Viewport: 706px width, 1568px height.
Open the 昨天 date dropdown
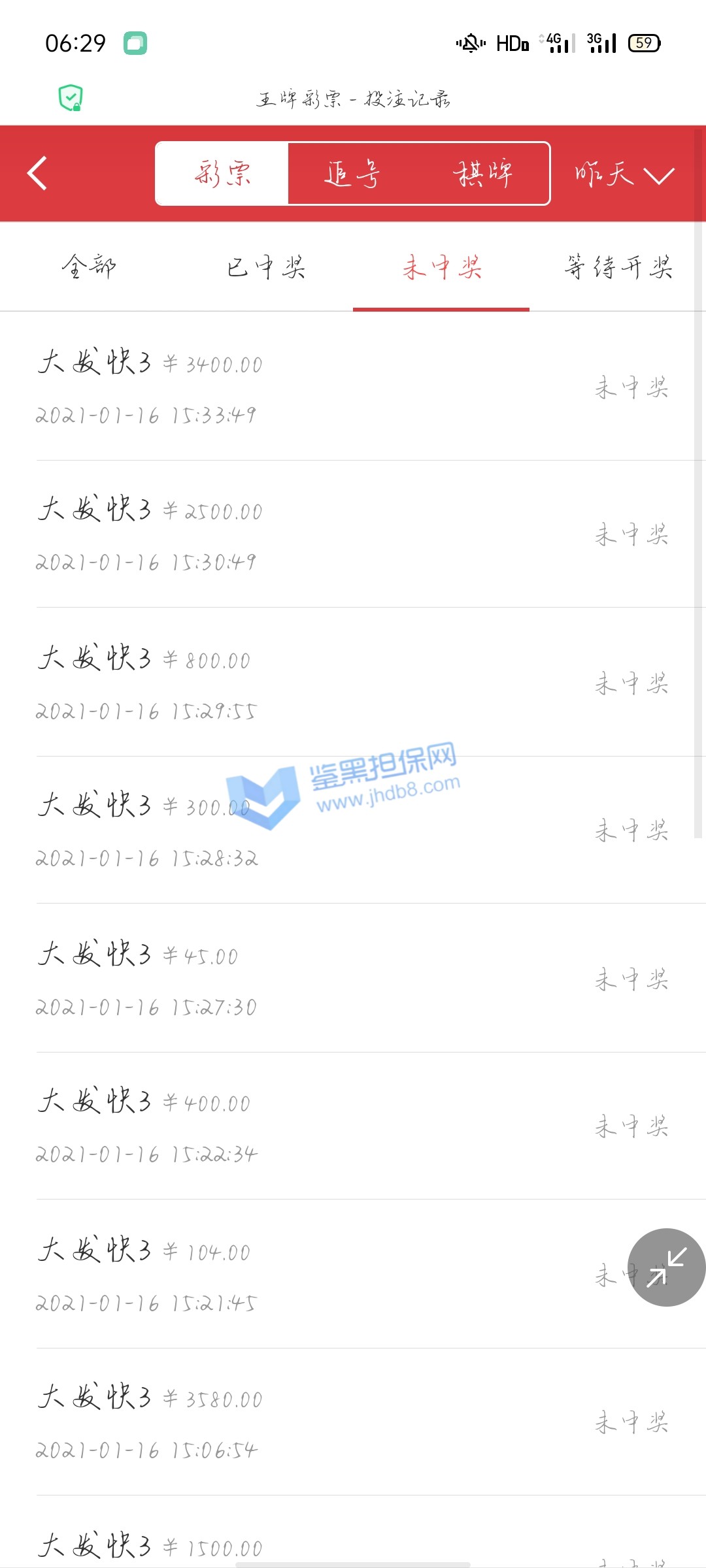pos(624,174)
